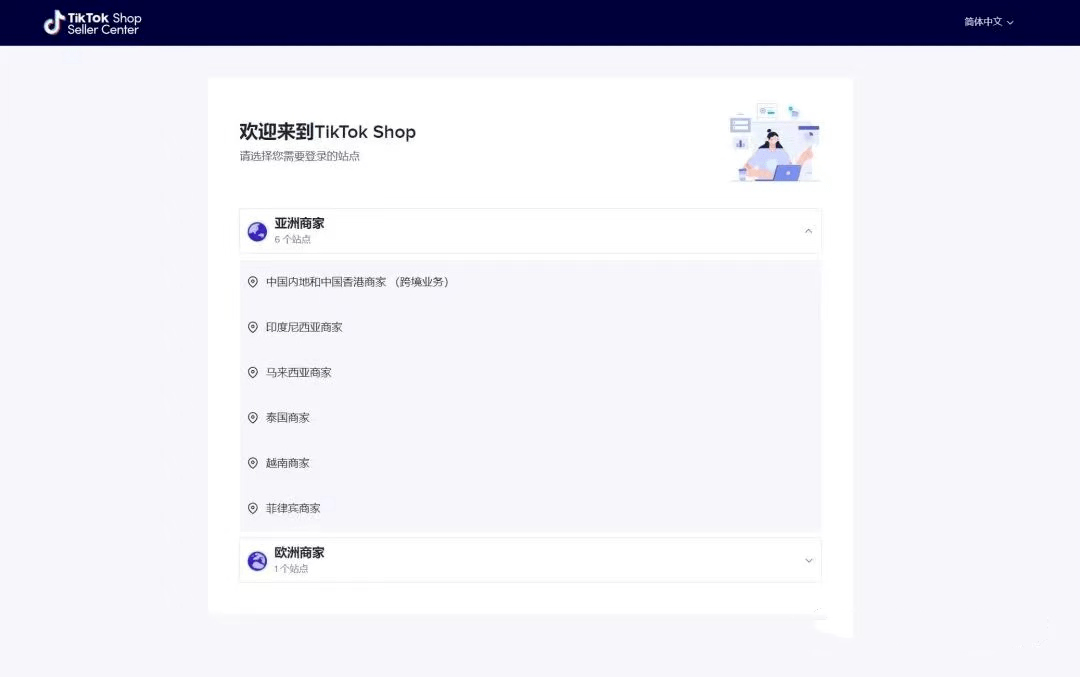Expand the 欧洲商家 section

tap(808, 560)
